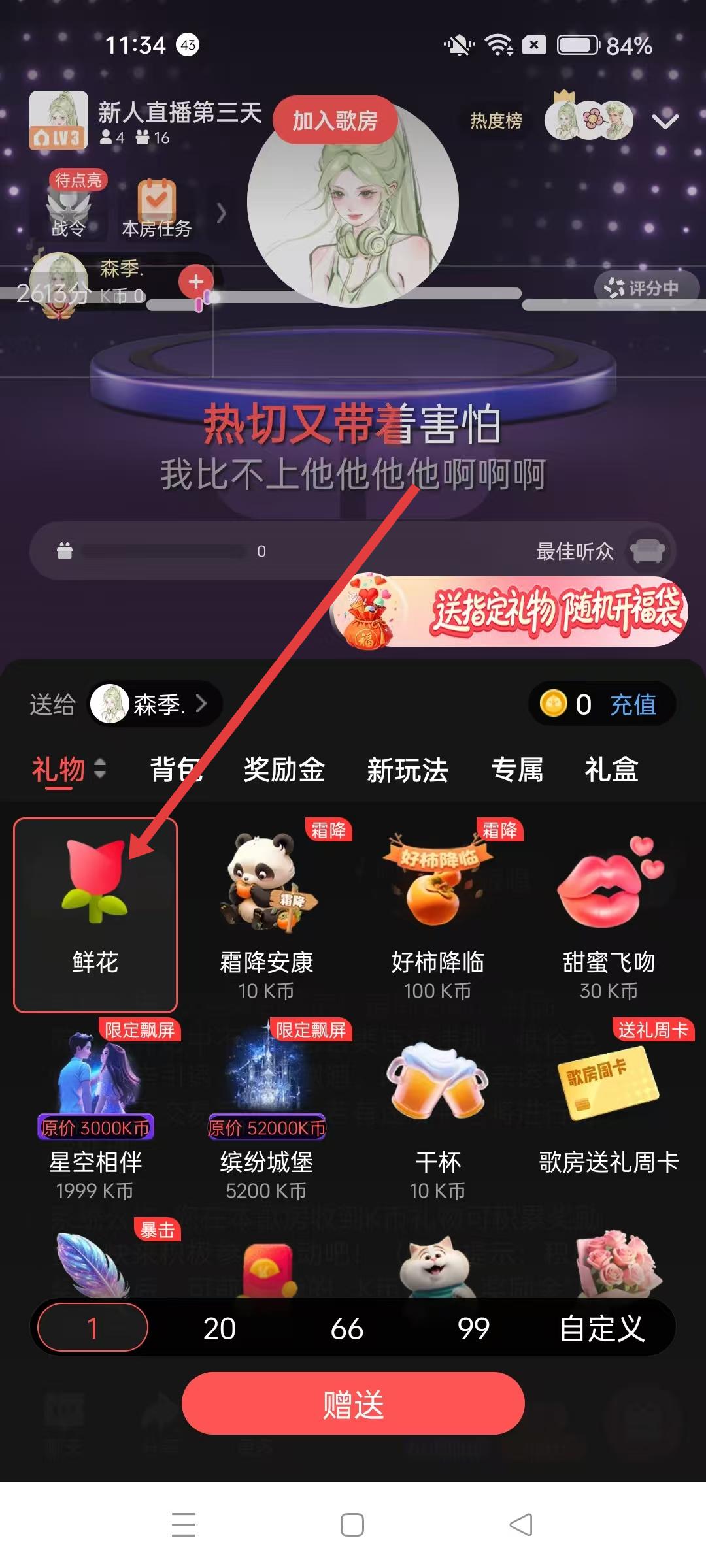Switch to the 礼盒 tab
Screen dimensions: 706x1568
(611, 770)
